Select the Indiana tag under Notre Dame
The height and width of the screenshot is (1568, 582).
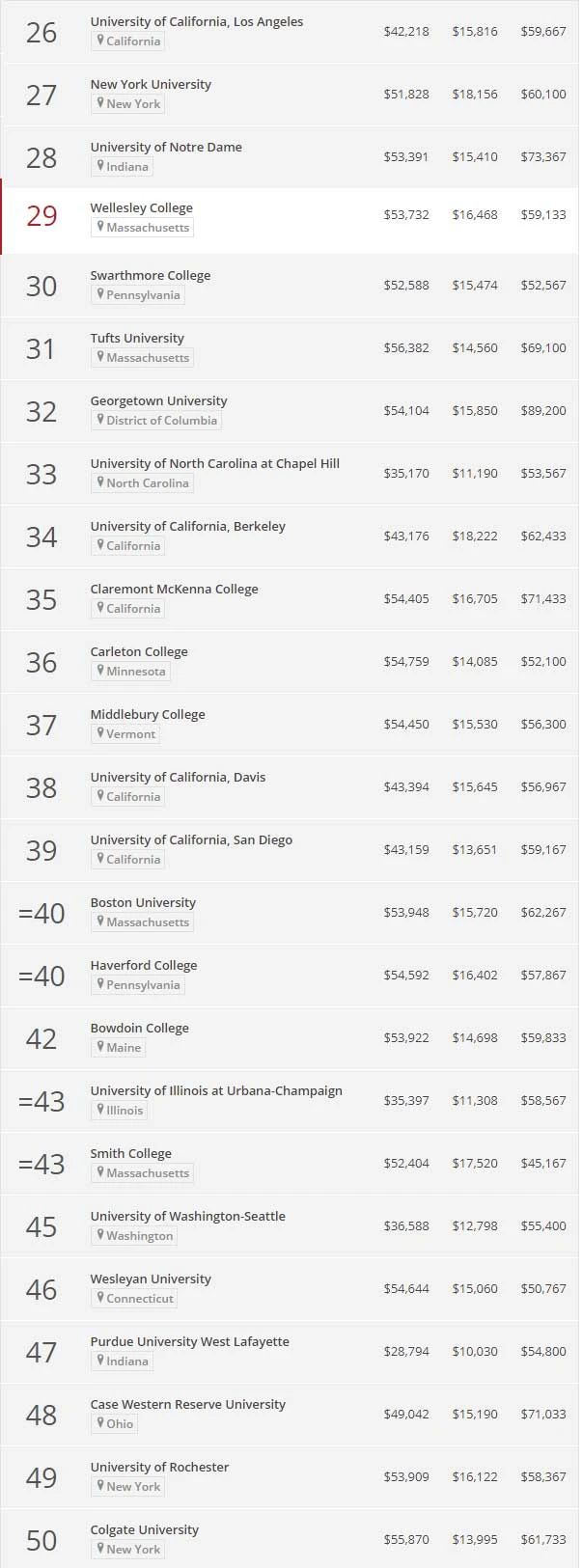123,167
